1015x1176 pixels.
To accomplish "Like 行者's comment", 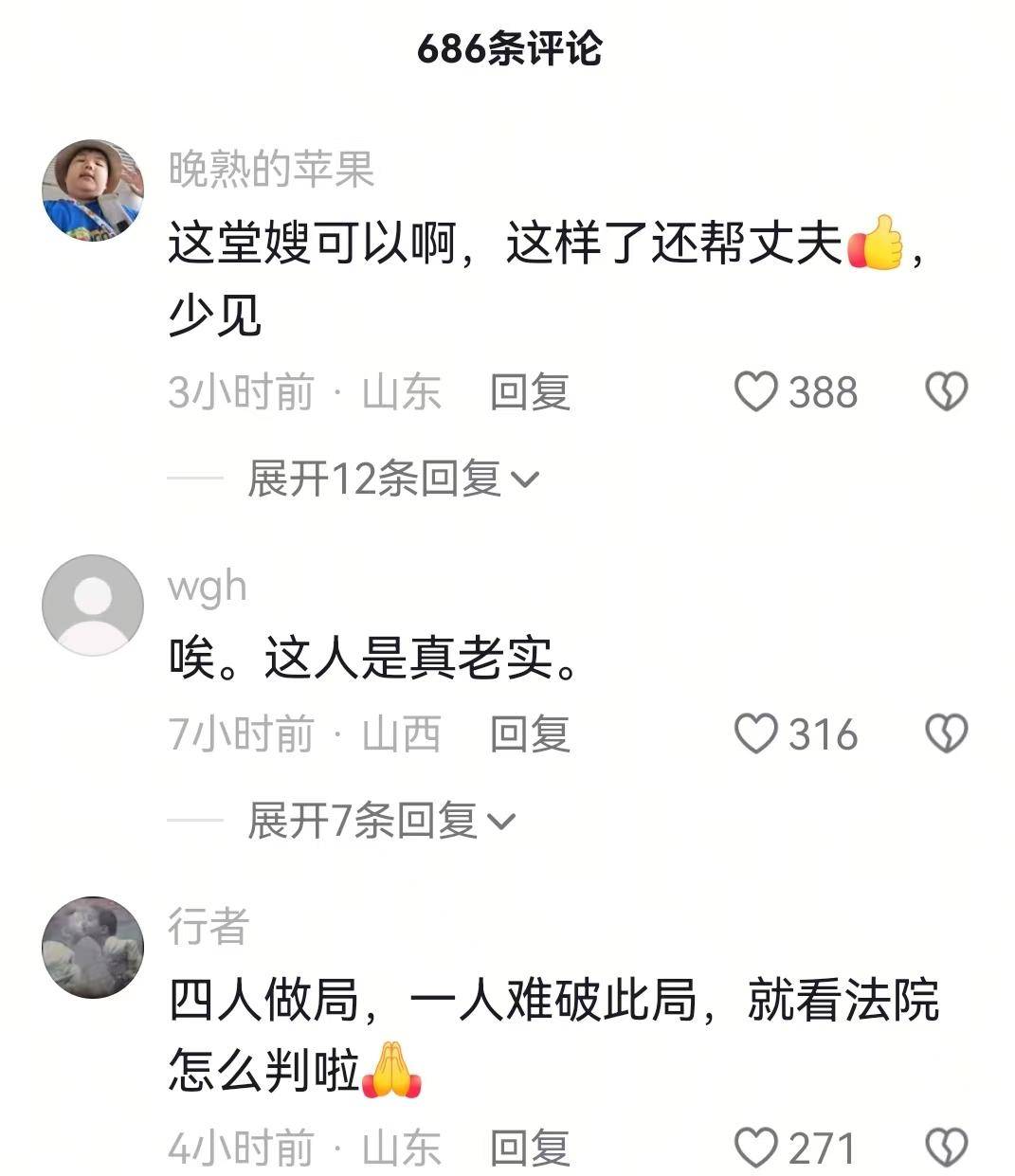I will [756, 1148].
